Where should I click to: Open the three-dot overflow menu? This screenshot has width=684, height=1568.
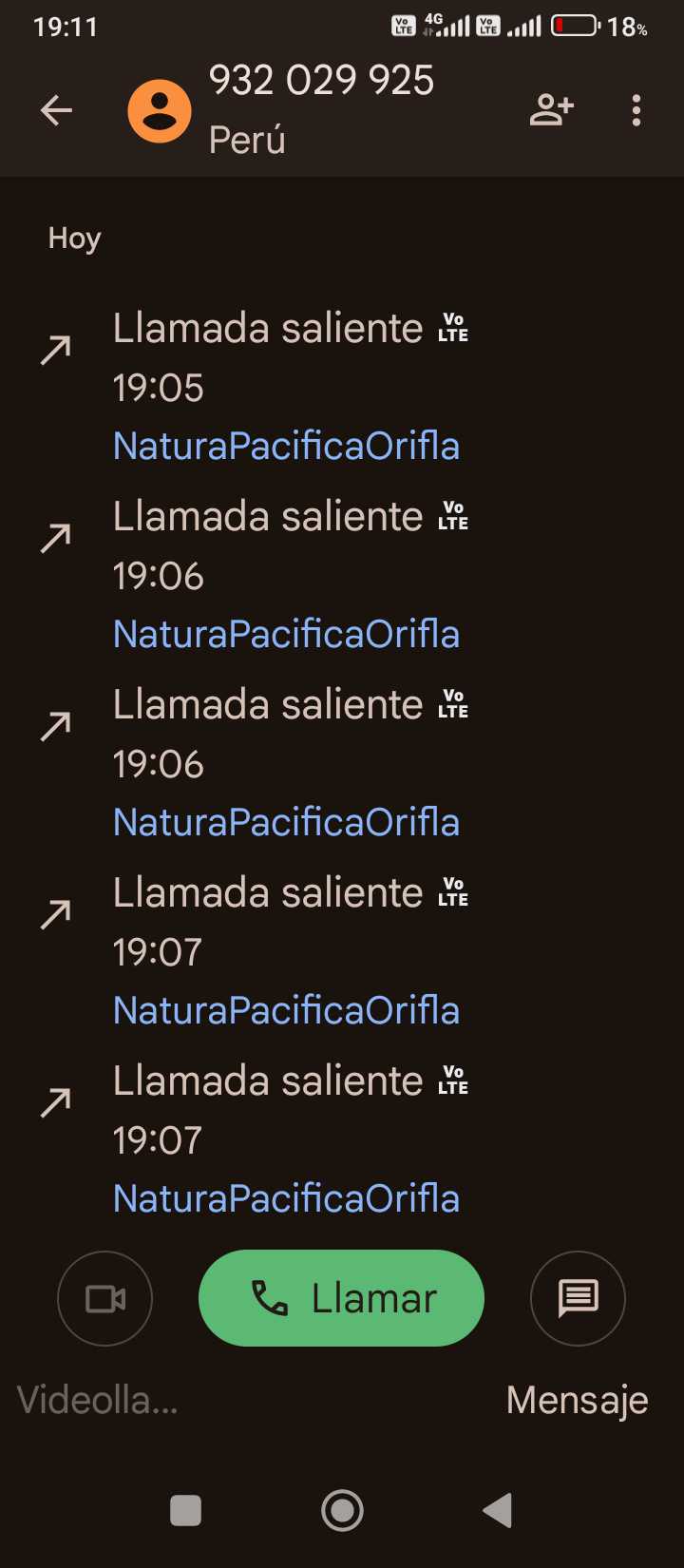[x=636, y=111]
